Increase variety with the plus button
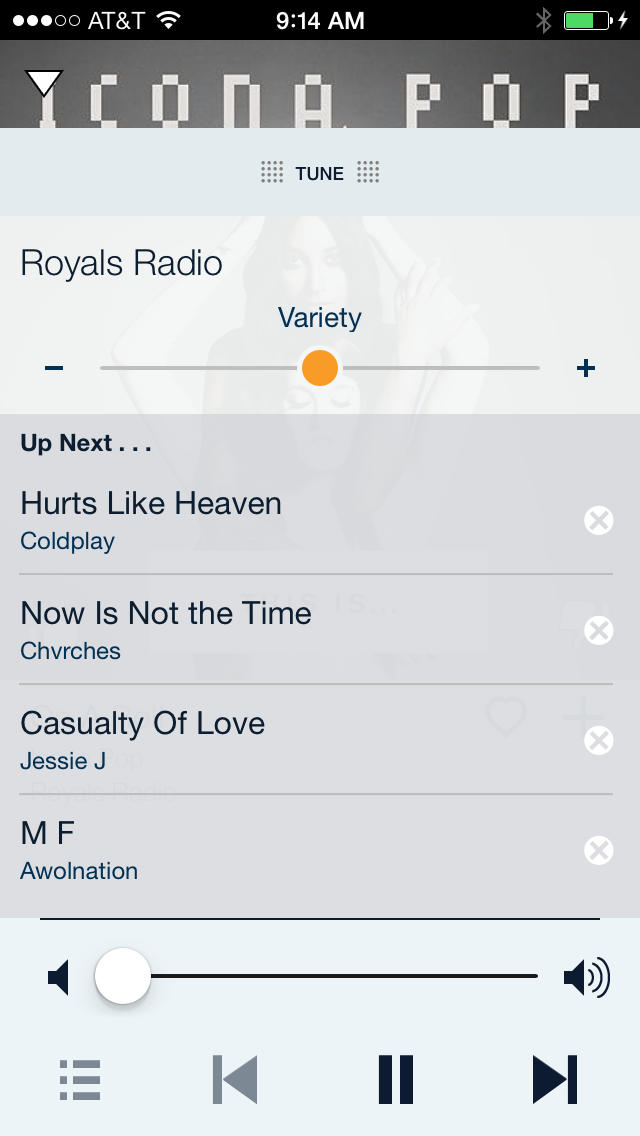 (586, 368)
